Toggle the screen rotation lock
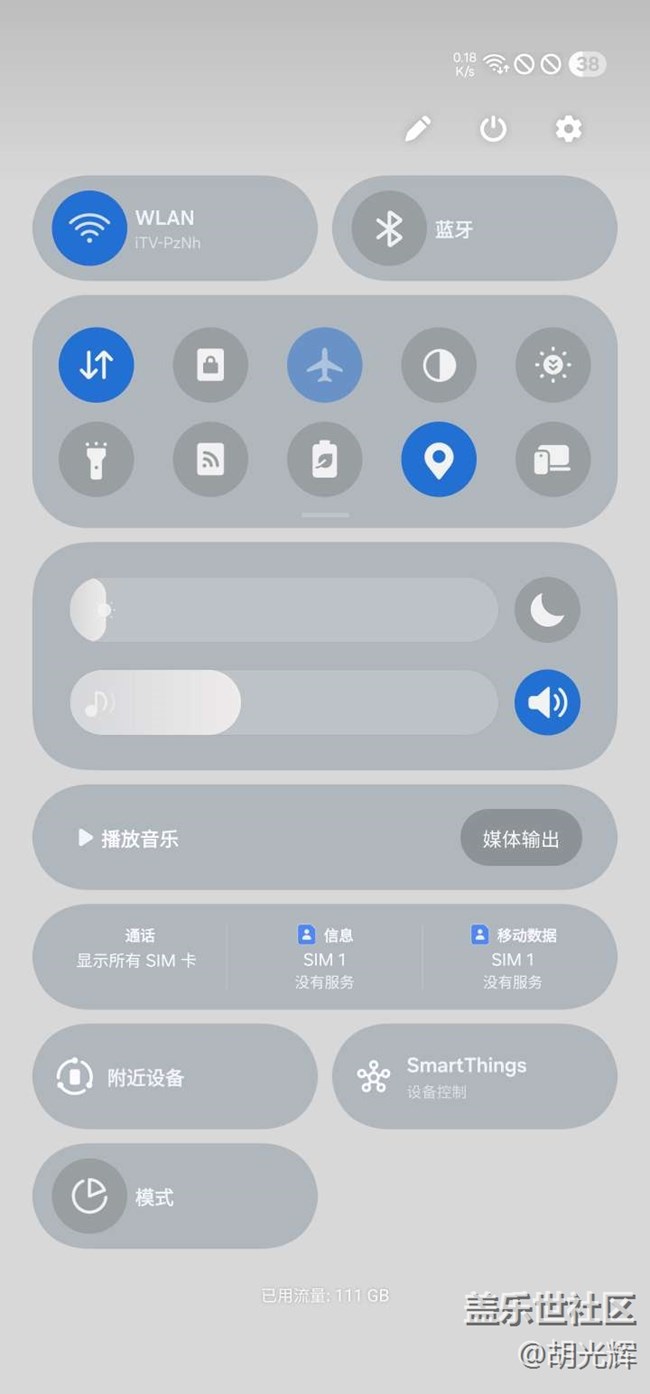Viewport: 650px width, 1394px height. [210, 365]
